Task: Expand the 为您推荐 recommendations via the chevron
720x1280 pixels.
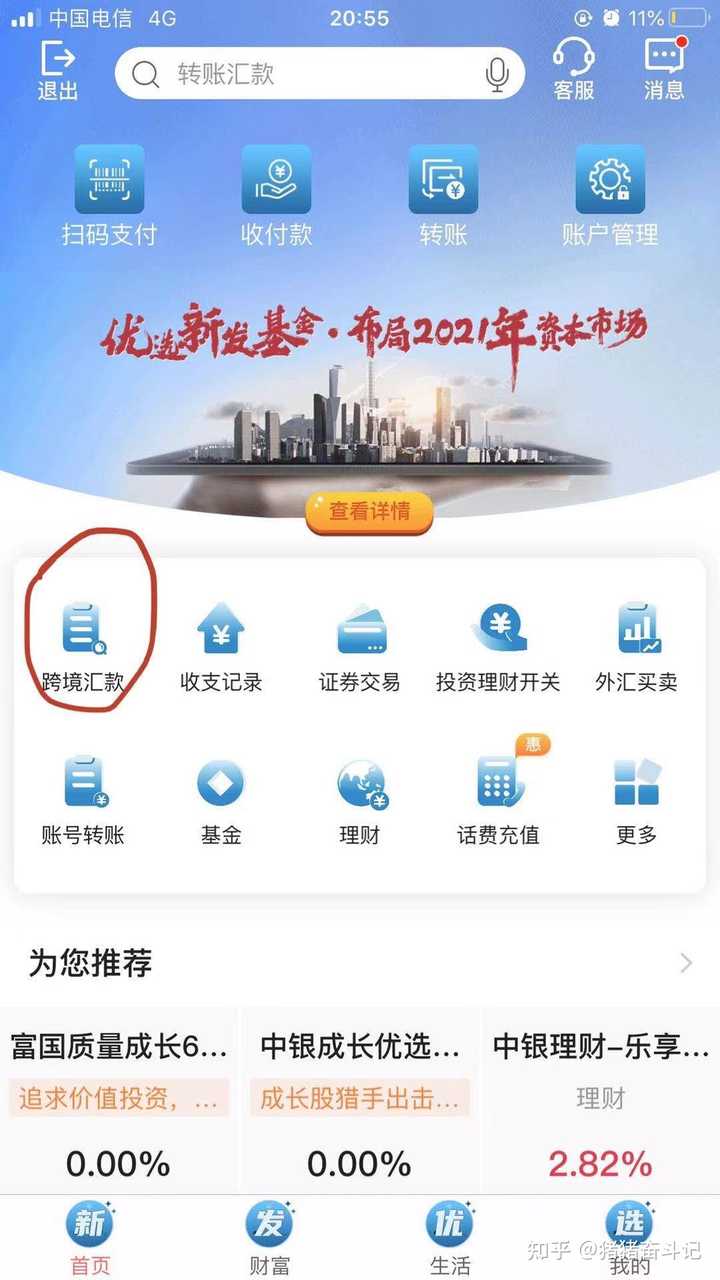Action: [686, 963]
